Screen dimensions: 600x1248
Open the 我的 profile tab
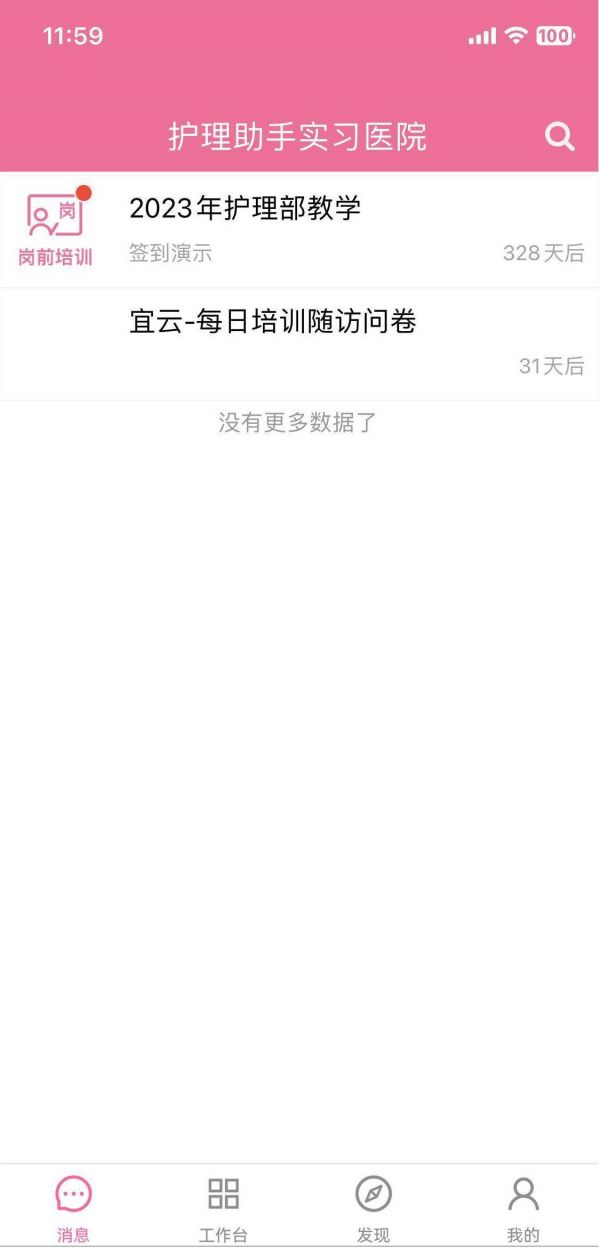(523, 1206)
